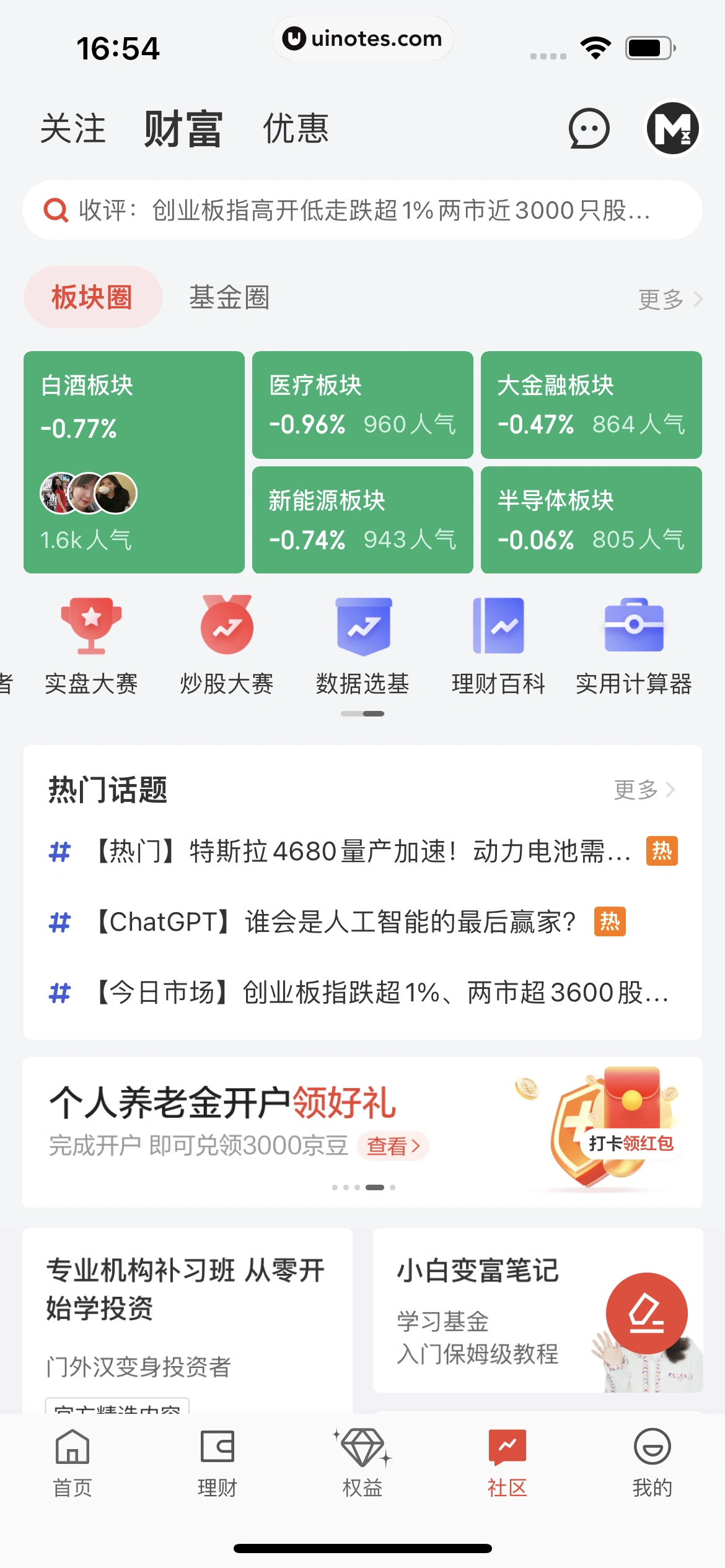
Task: Open 数据选基 shortcut
Action: [362, 644]
